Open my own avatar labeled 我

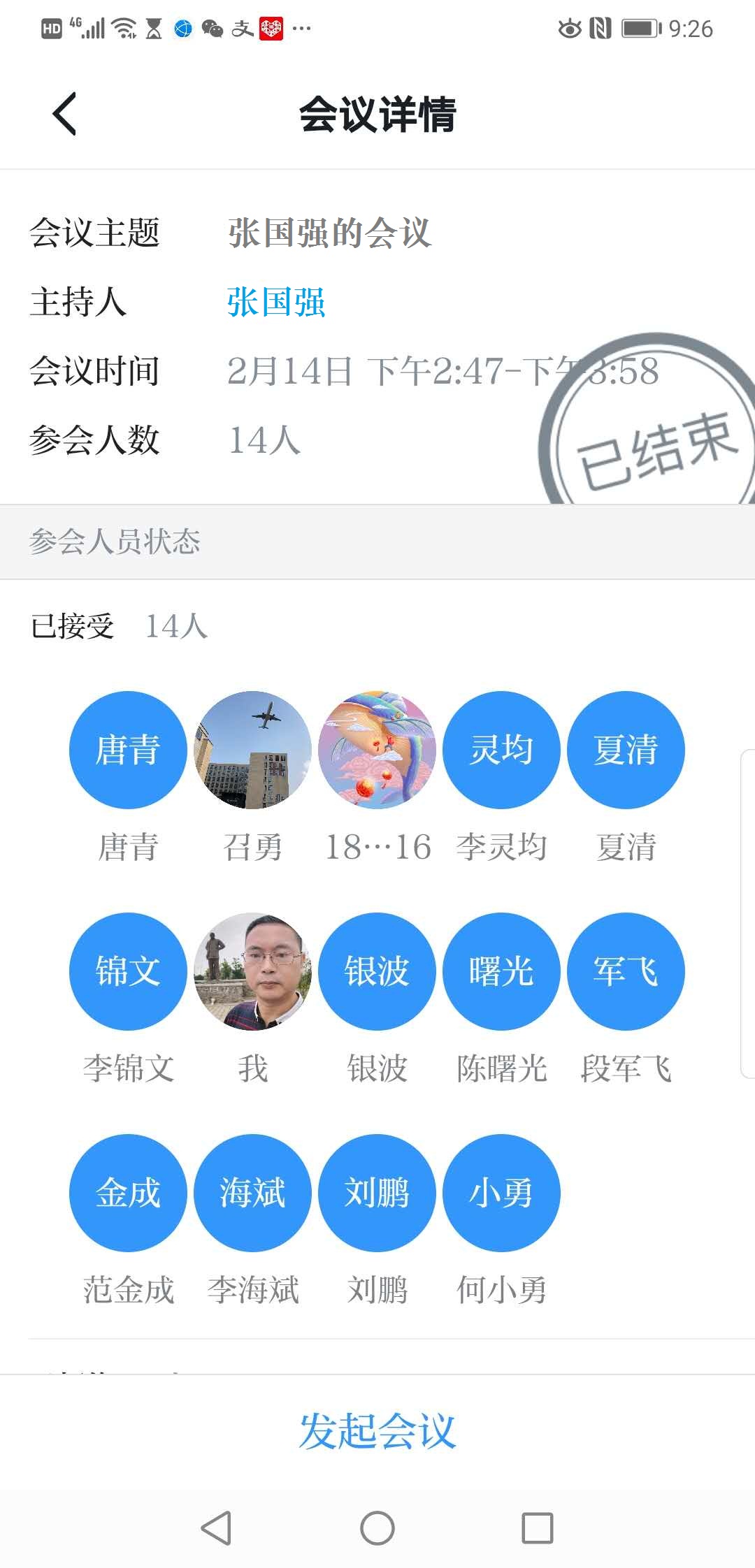[252, 971]
